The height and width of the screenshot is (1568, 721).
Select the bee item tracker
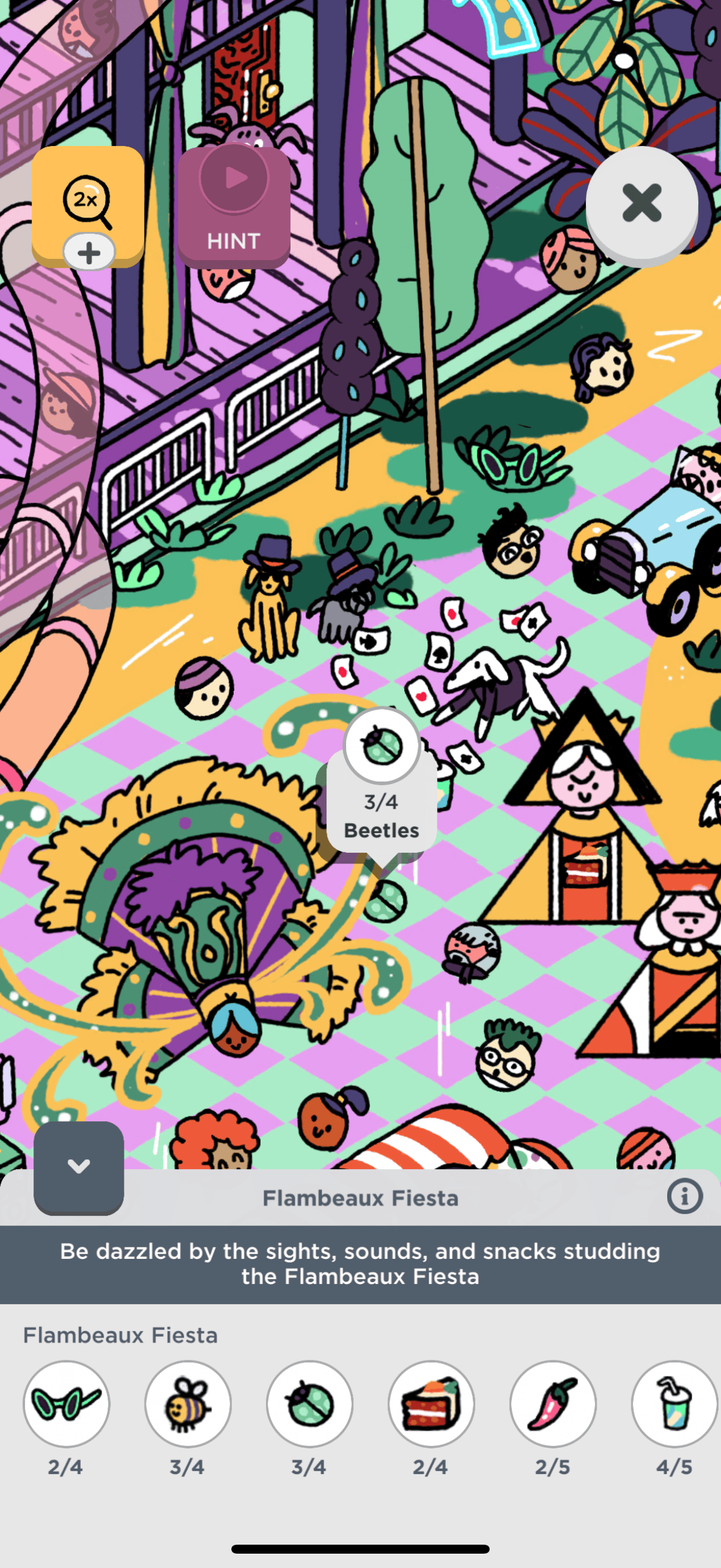[x=187, y=1404]
